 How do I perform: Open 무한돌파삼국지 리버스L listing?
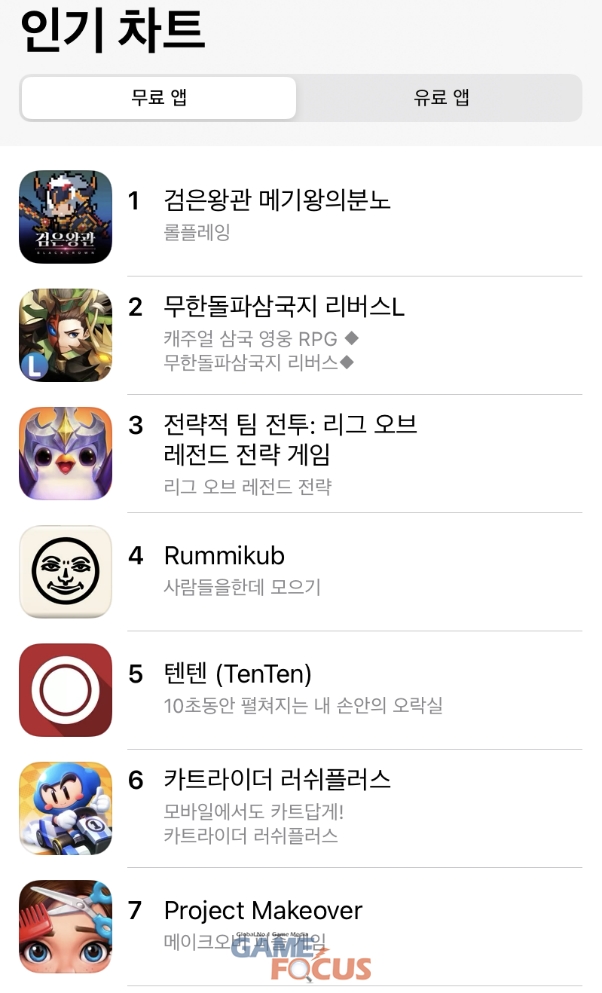pos(284,307)
